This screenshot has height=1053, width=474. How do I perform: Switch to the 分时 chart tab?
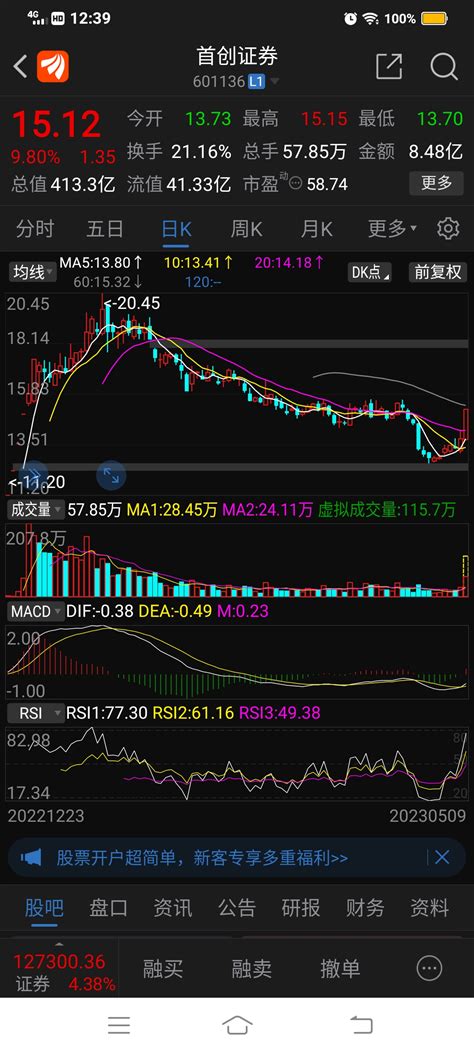coord(35,229)
